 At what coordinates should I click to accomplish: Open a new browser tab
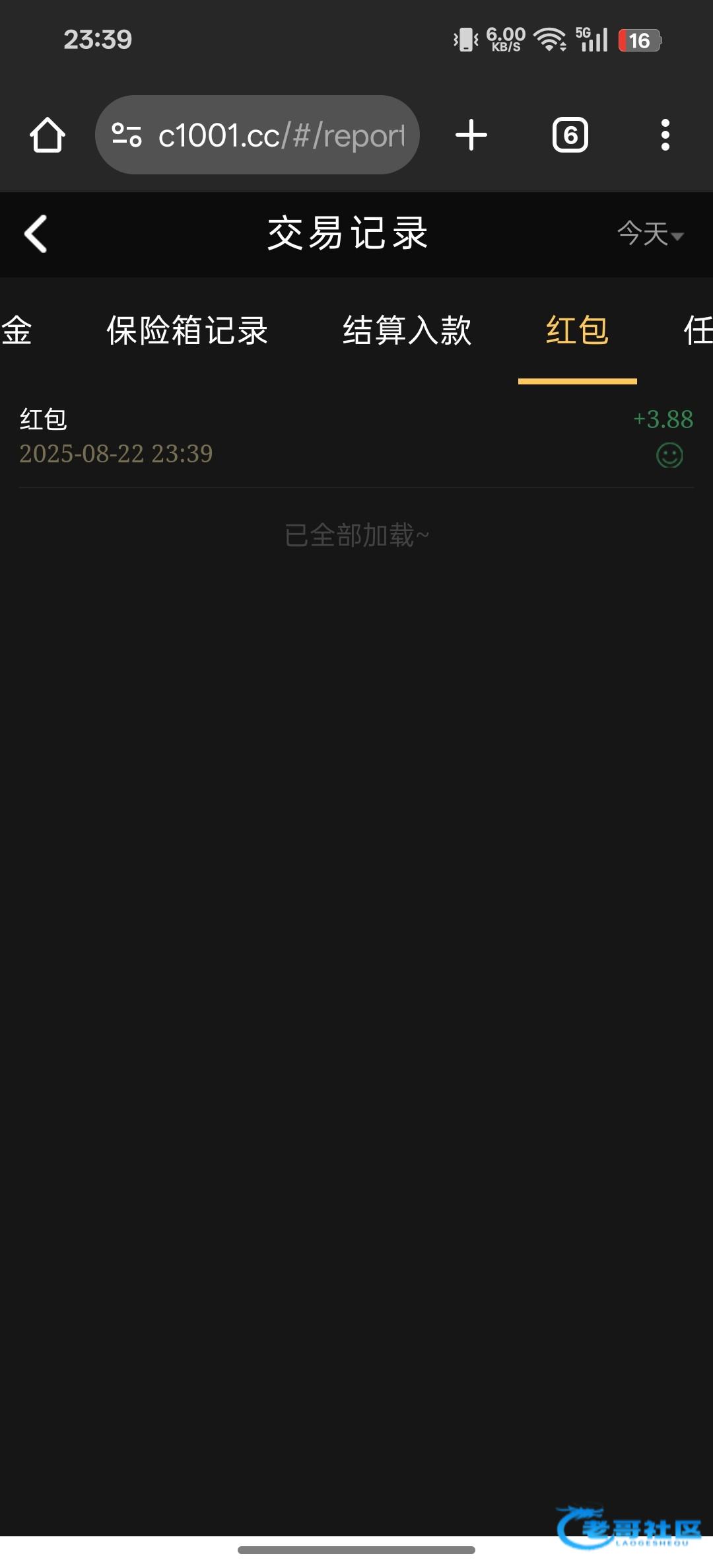tap(471, 135)
